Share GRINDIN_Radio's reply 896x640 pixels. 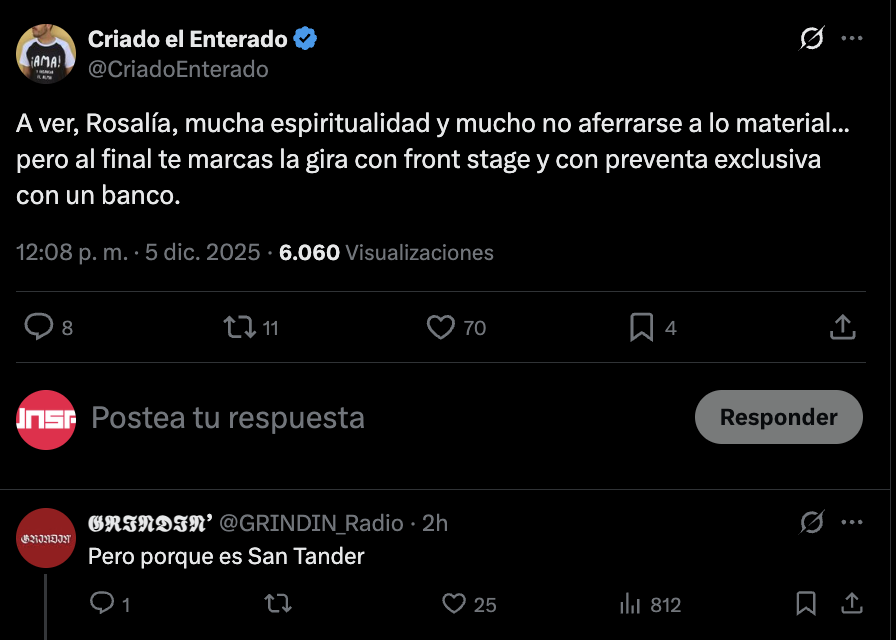pyautogui.click(x=851, y=604)
